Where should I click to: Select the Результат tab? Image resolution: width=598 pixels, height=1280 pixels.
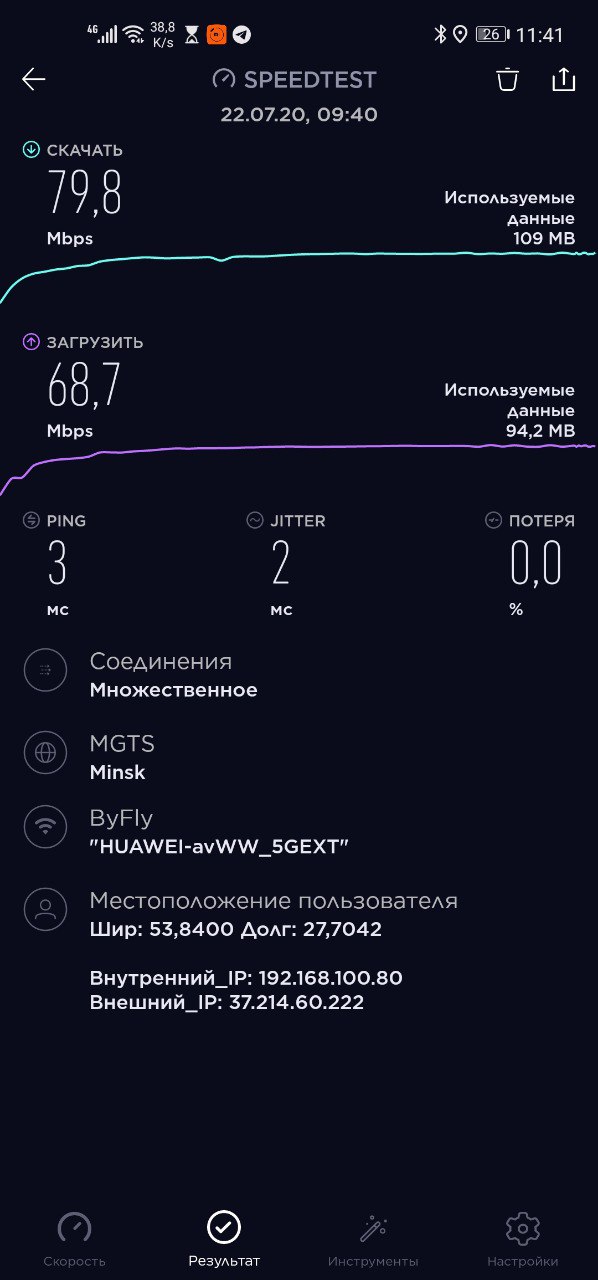pyautogui.click(x=224, y=1239)
